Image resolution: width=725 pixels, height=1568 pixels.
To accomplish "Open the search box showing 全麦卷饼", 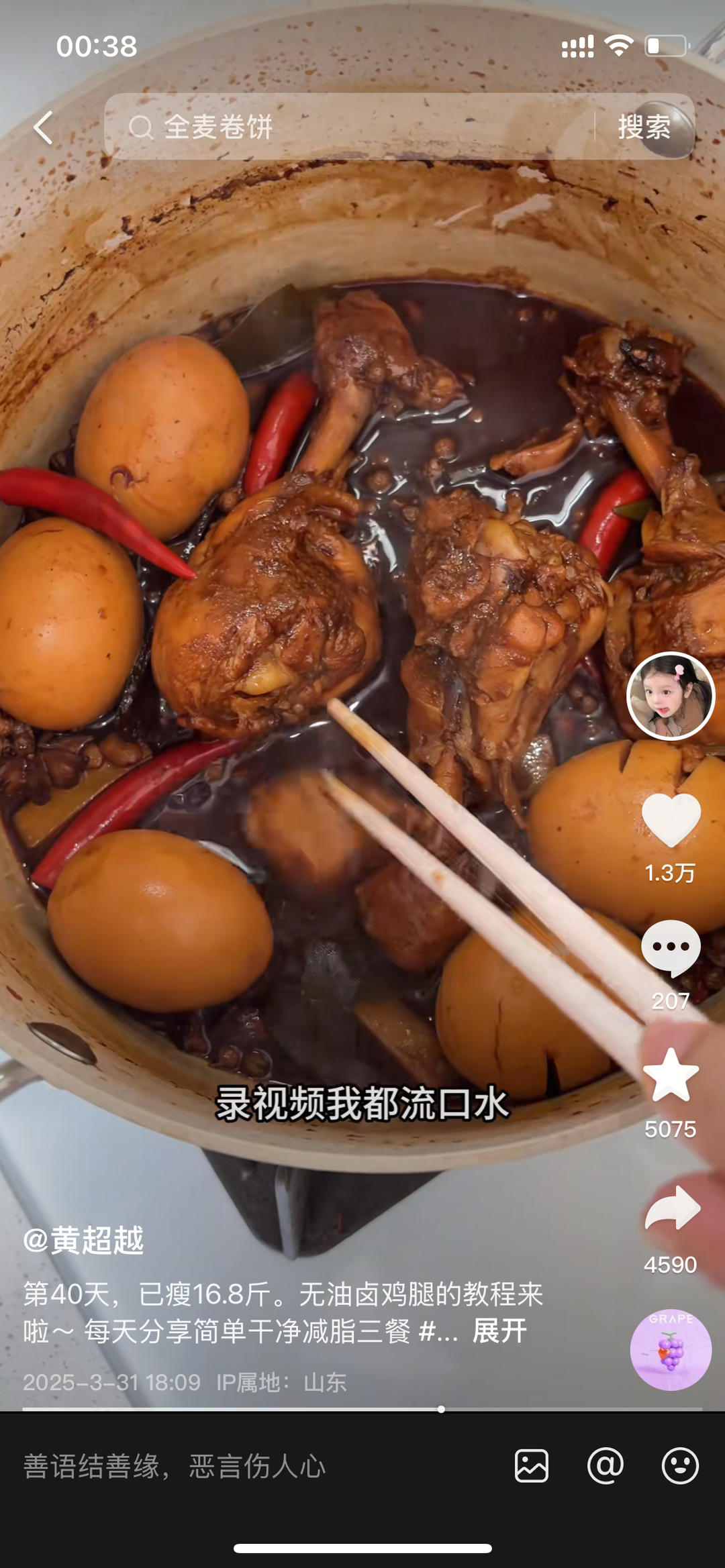I will (x=349, y=126).
